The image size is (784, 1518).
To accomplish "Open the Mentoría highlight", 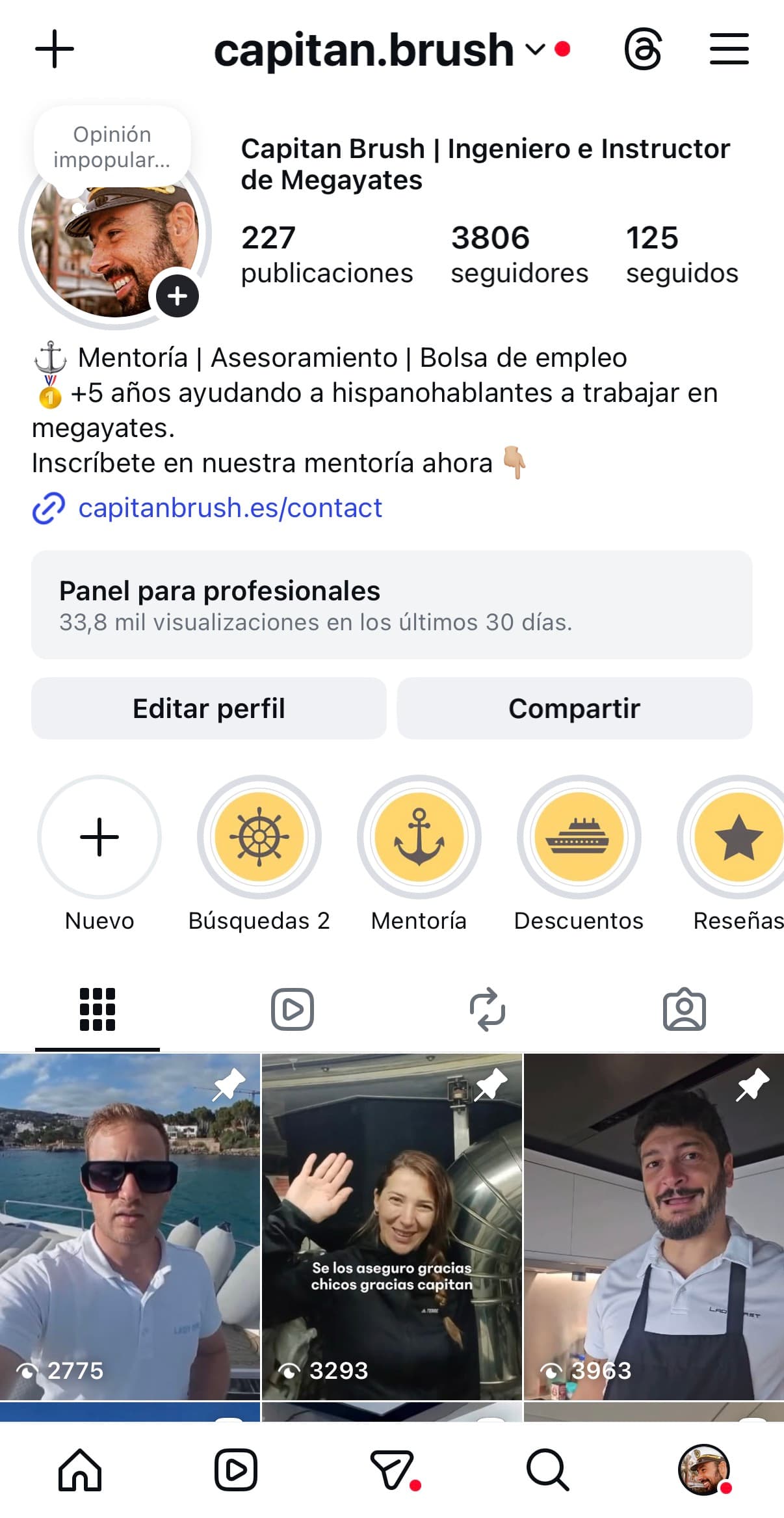I will (x=419, y=836).
